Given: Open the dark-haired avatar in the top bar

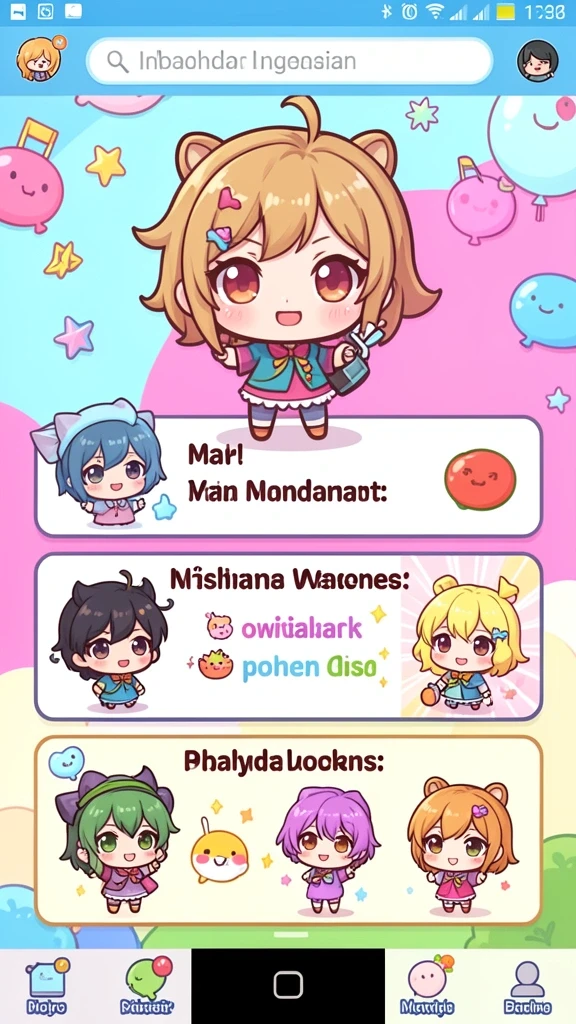Looking at the screenshot, I should click(537, 61).
